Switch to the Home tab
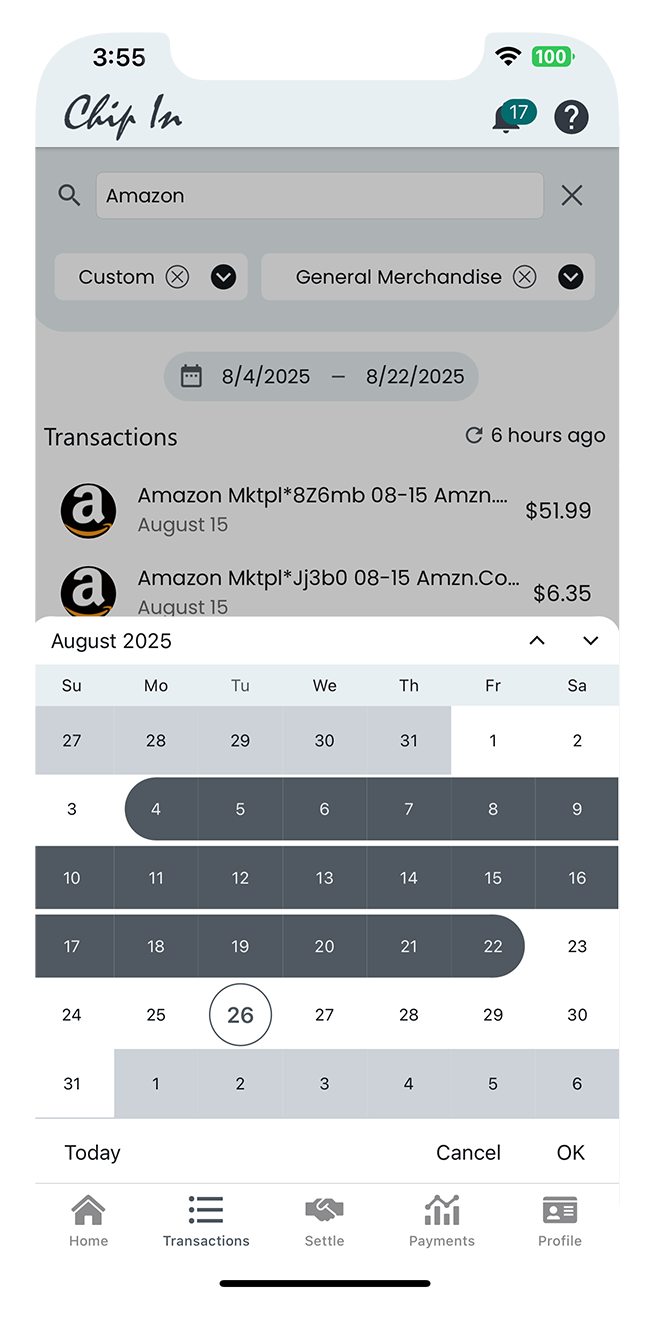 coord(88,1221)
